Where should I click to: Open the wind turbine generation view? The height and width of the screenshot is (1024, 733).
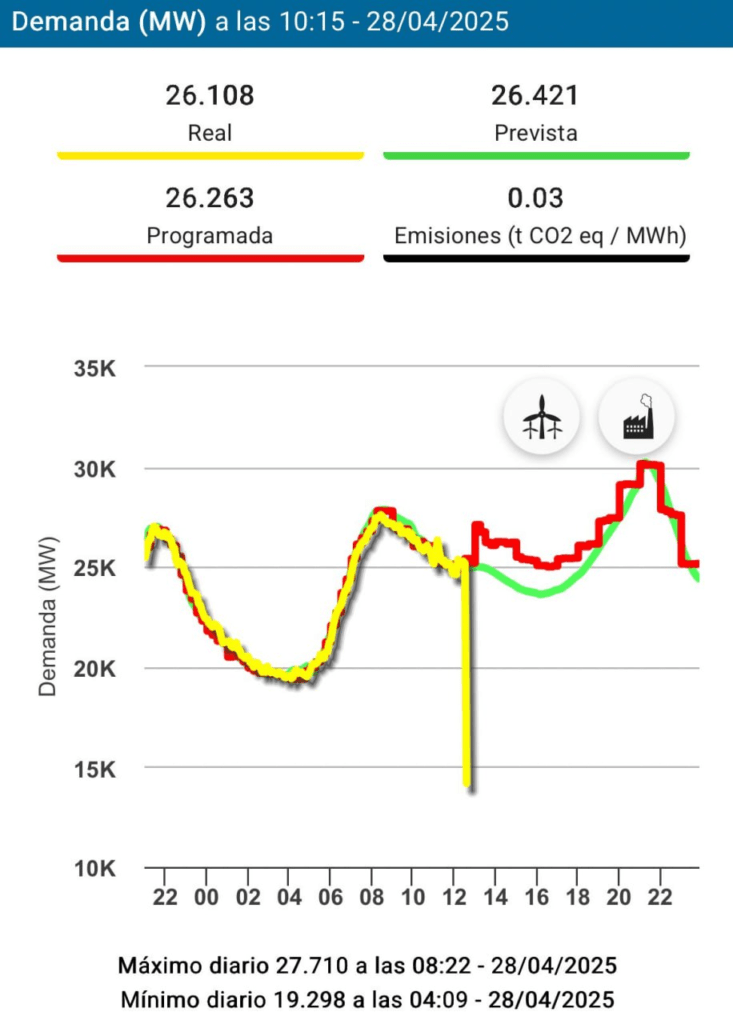coord(541,417)
